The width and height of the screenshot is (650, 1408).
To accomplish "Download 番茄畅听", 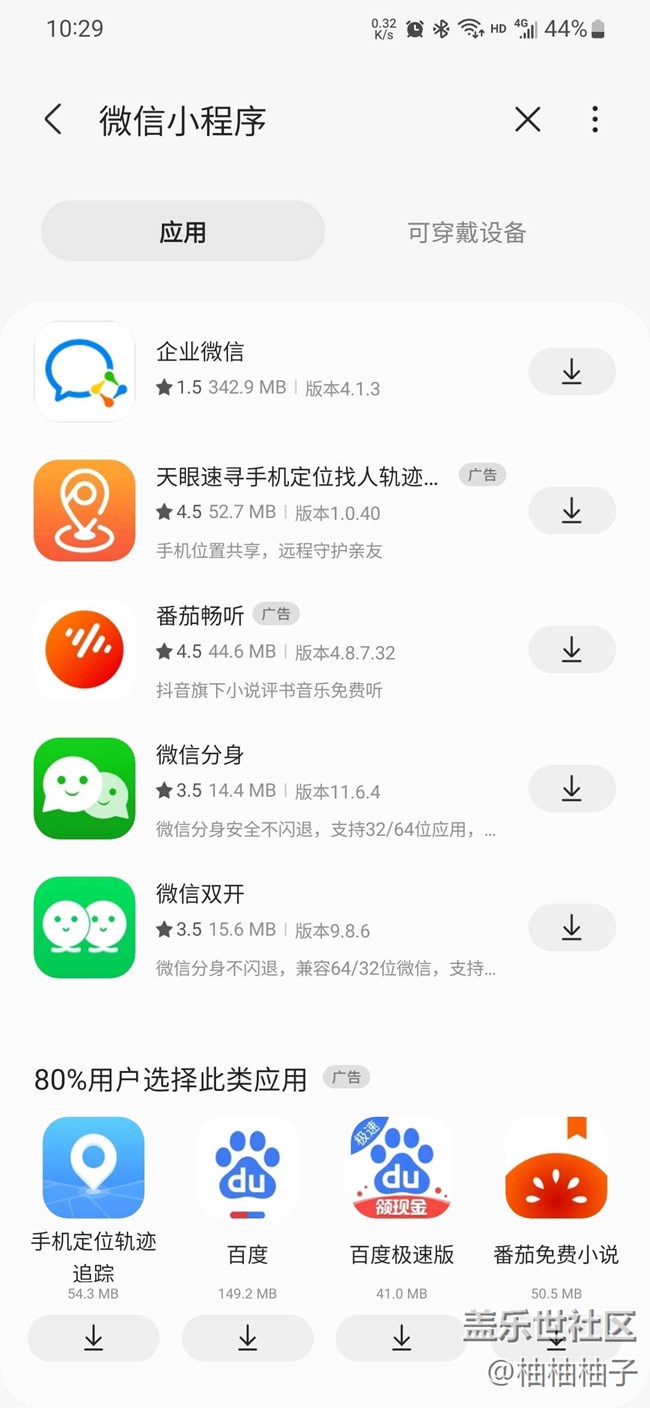I will click(571, 650).
